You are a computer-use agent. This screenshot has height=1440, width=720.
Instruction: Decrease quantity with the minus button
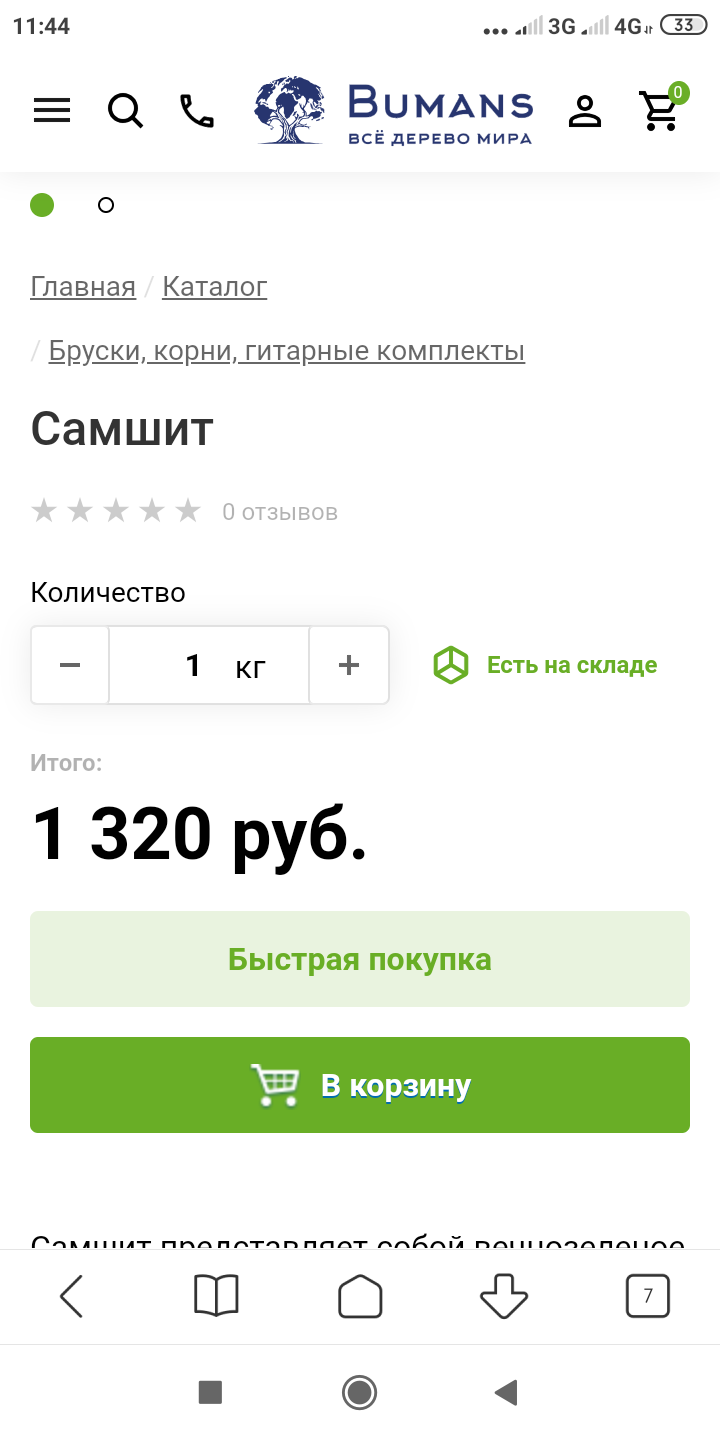(x=70, y=665)
